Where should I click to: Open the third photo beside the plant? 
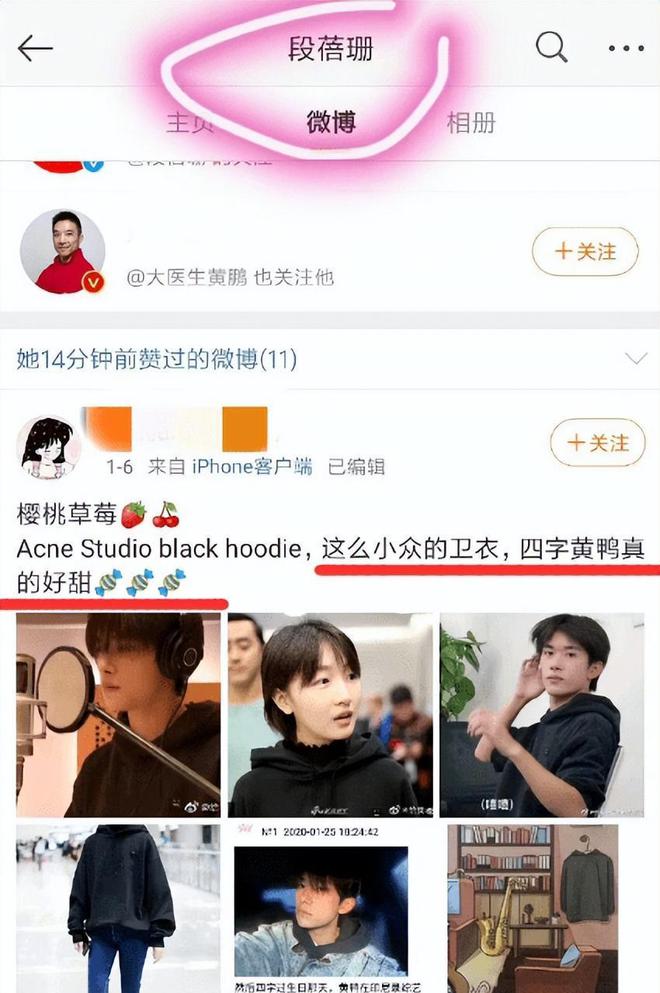tap(541, 715)
